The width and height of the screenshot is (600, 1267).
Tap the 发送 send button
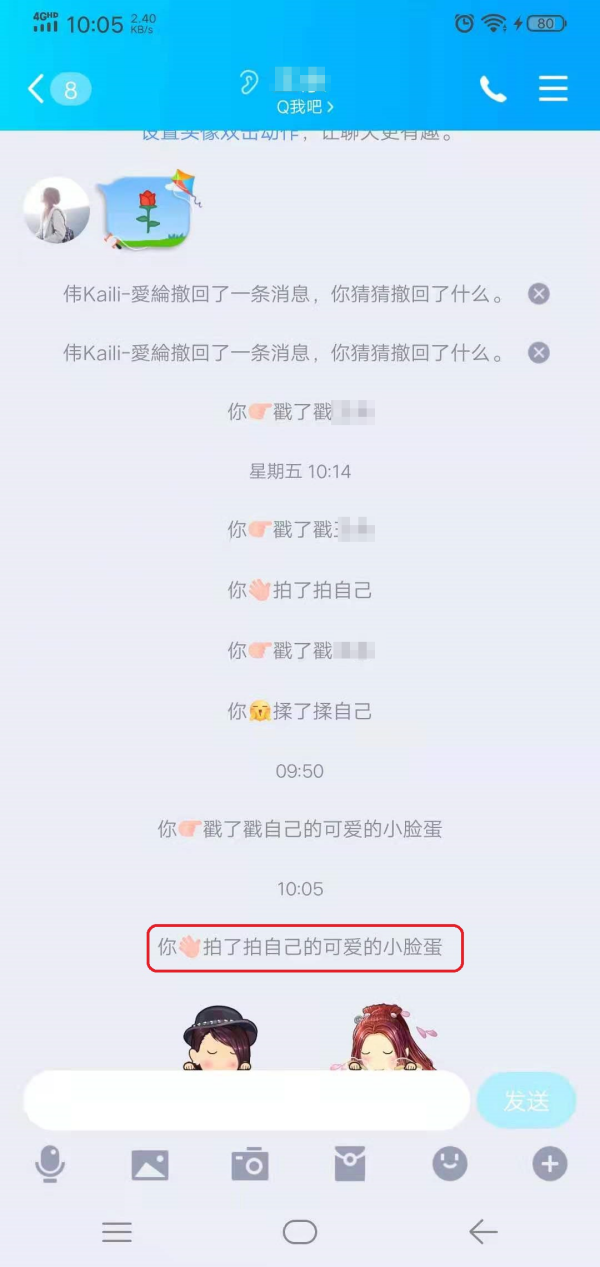click(x=526, y=1101)
